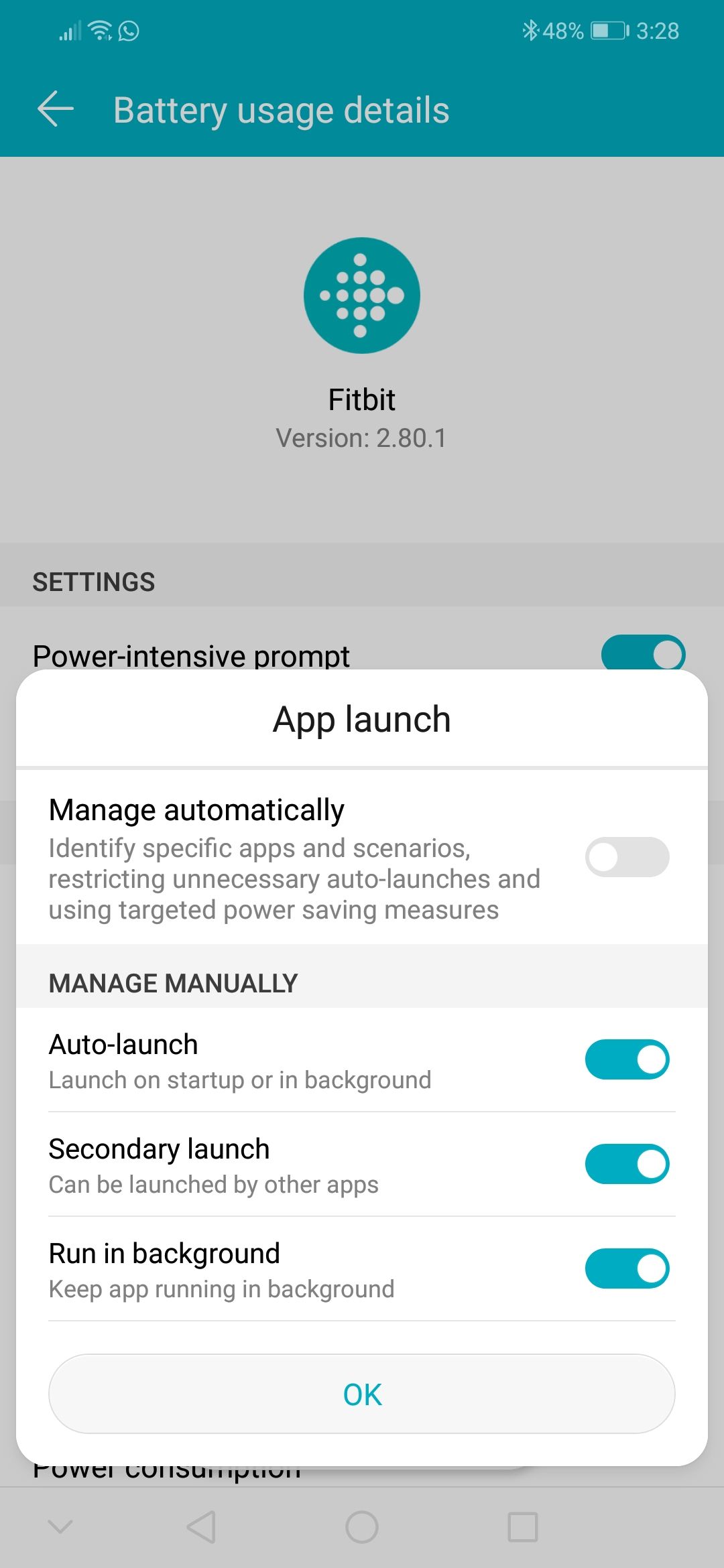Switch off Run in background
Screen dimensions: 724x1568
(x=627, y=1268)
